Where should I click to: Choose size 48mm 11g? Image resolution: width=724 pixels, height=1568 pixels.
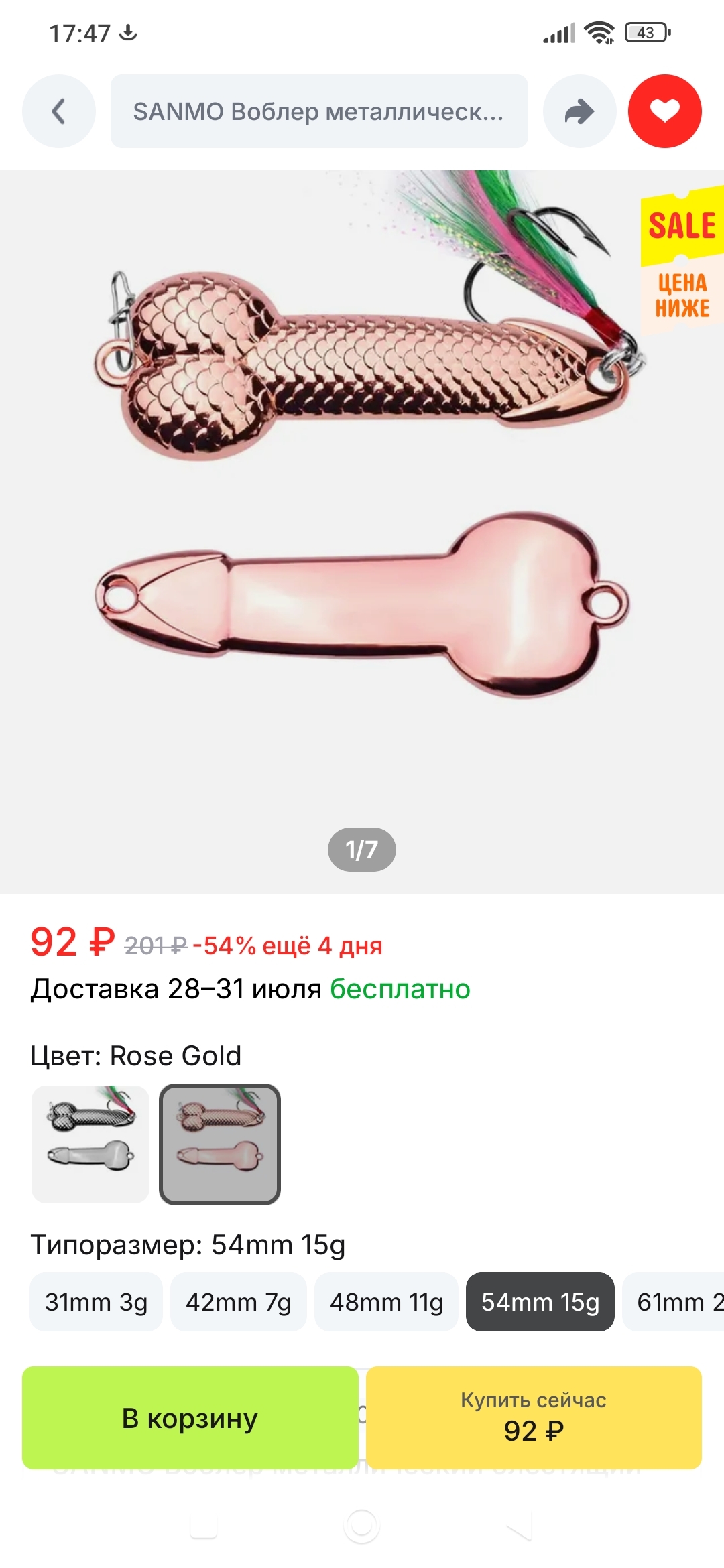click(x=386, y=1302)
